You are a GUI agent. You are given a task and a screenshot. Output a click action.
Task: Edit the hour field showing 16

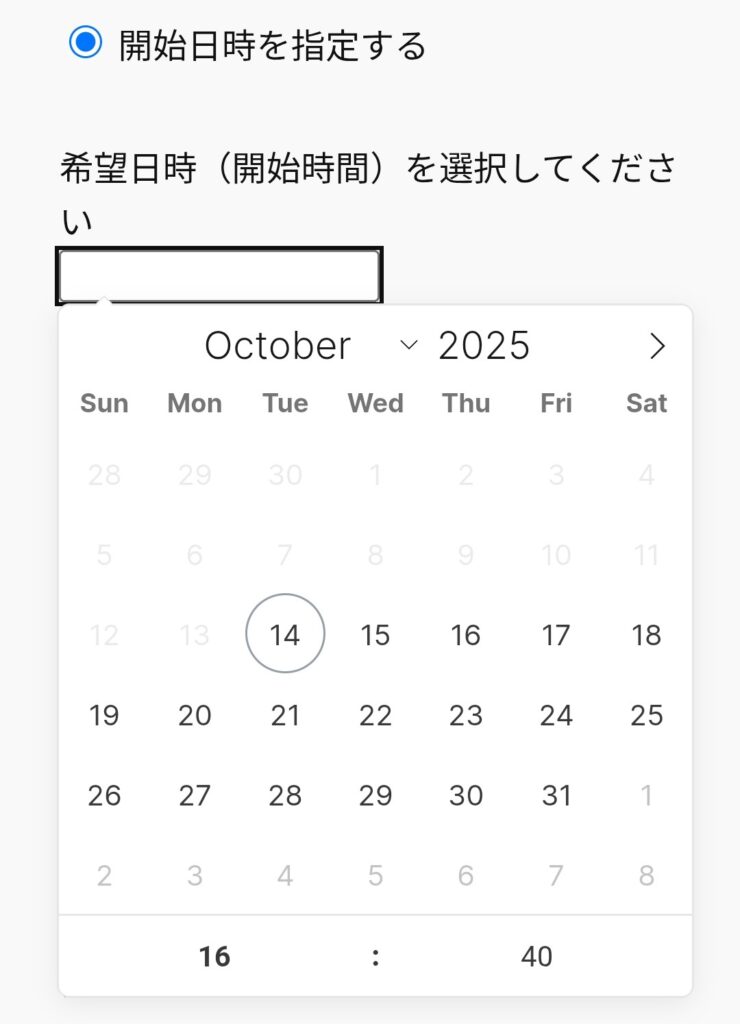[214, 957]
